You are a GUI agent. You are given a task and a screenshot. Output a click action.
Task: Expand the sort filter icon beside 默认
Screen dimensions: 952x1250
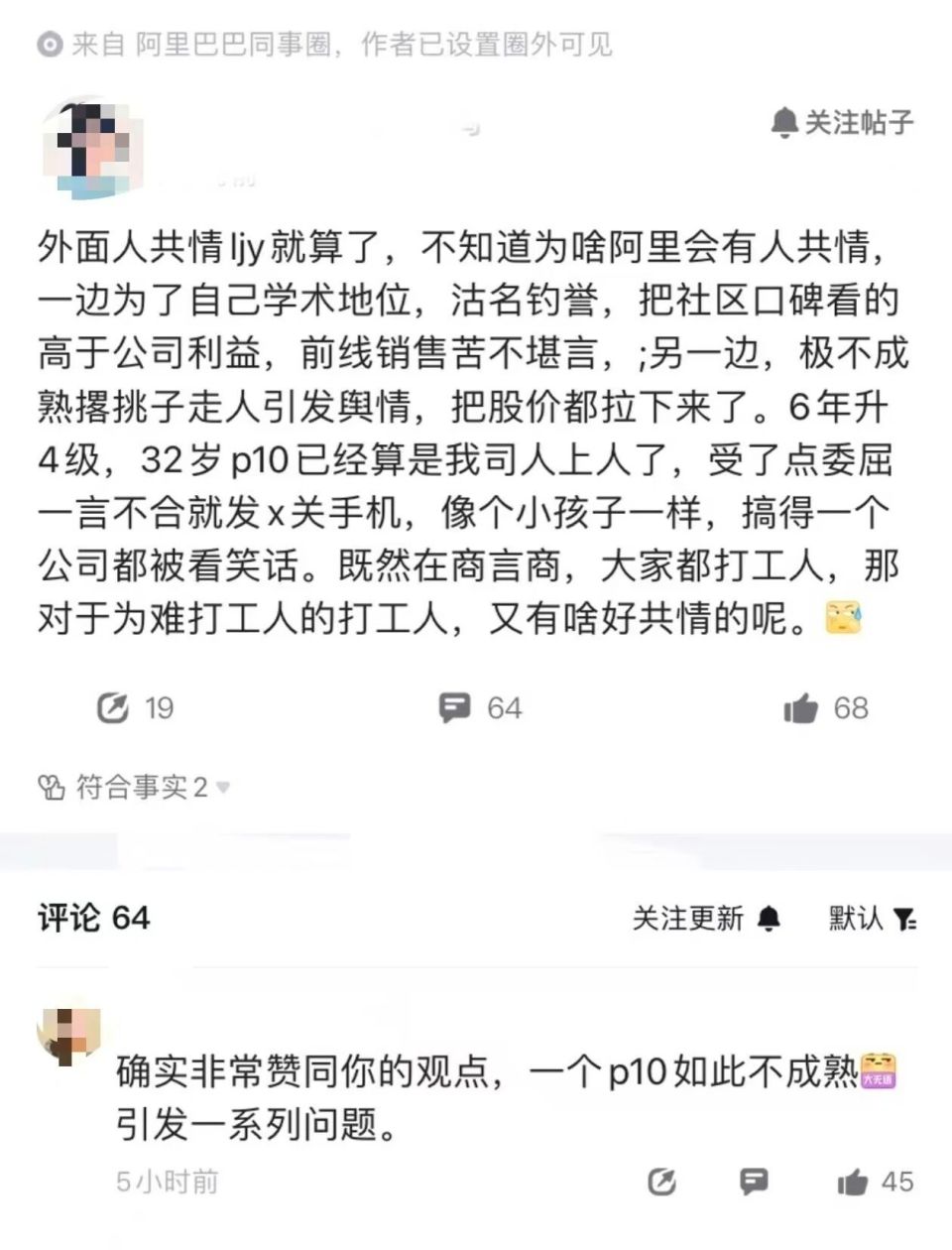902,920
